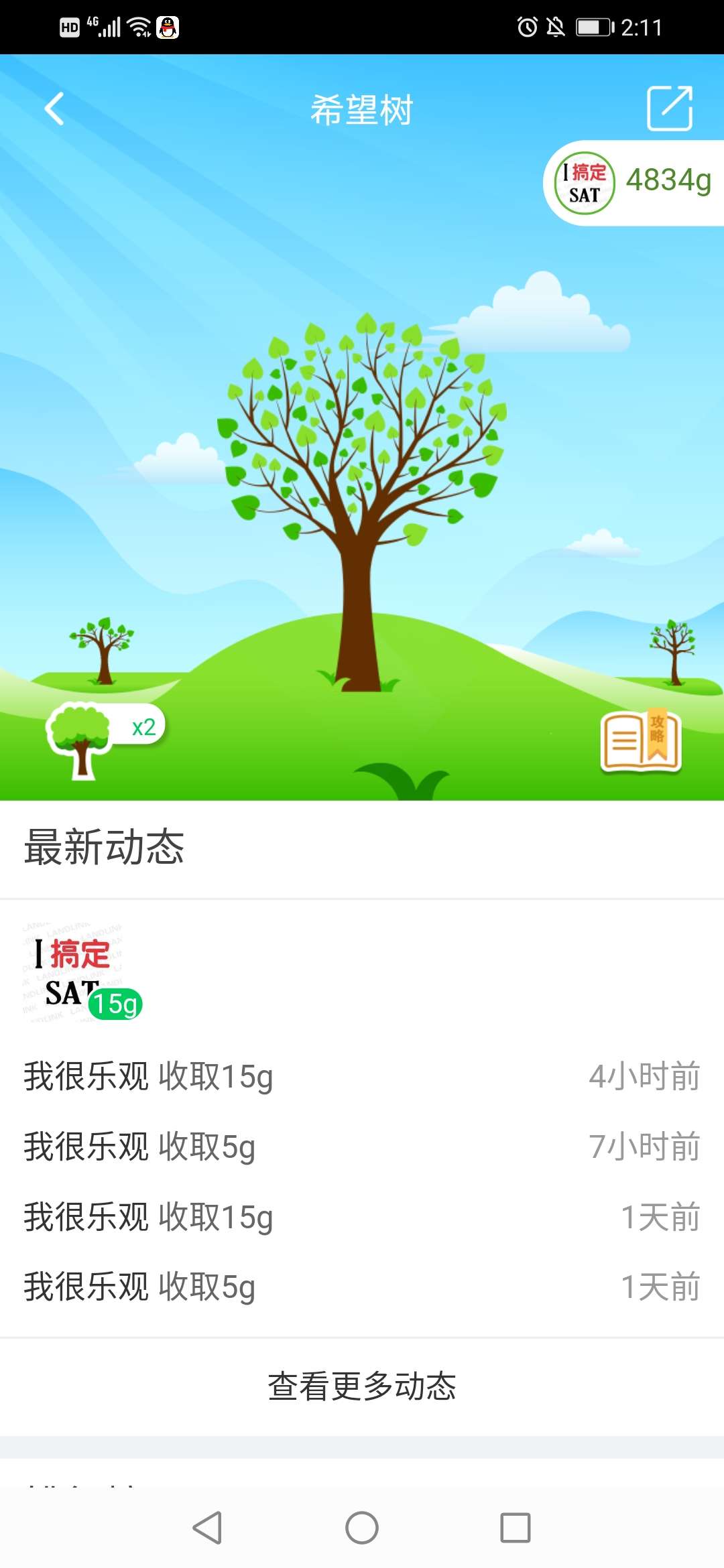Tap the main hope tree

coord(361,469)
